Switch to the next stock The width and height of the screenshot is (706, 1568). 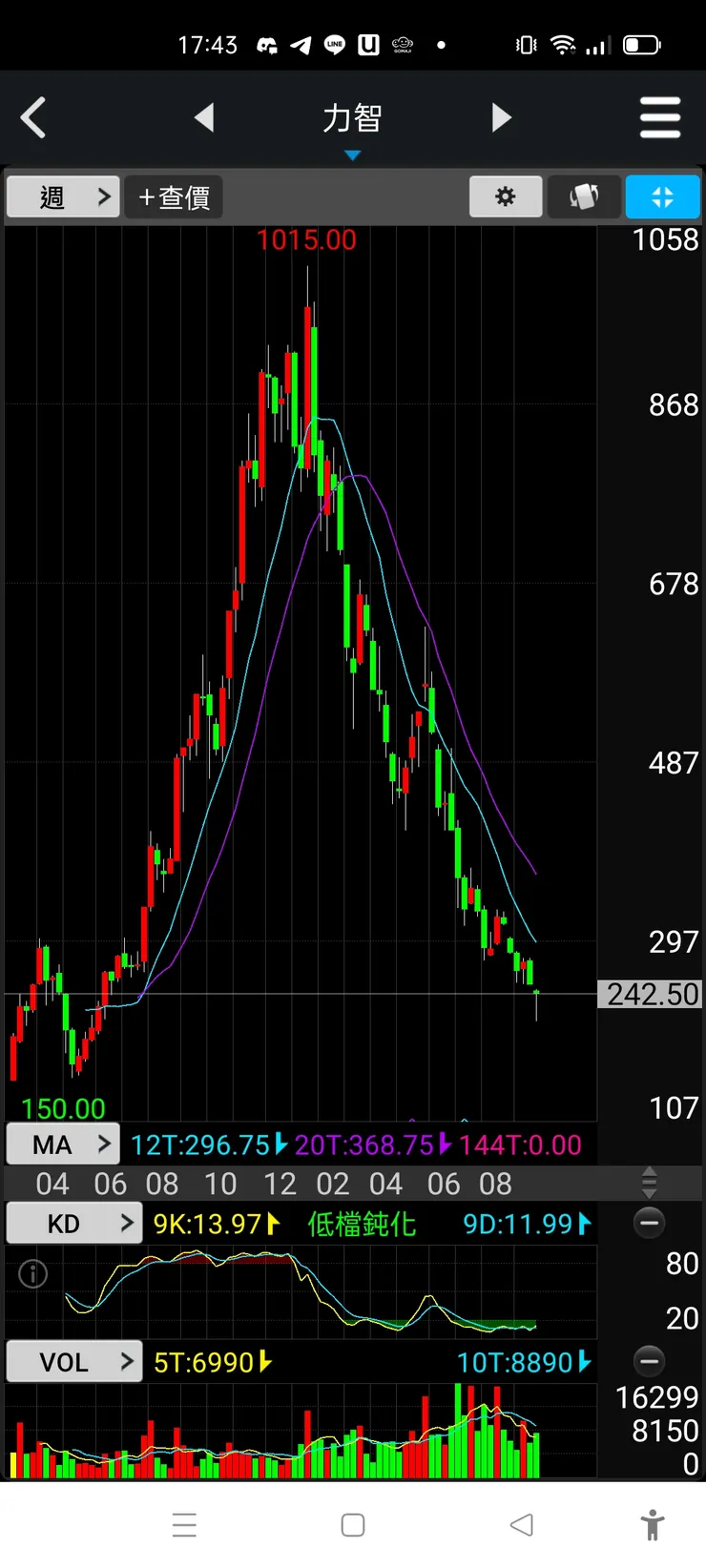coord(501,118)
